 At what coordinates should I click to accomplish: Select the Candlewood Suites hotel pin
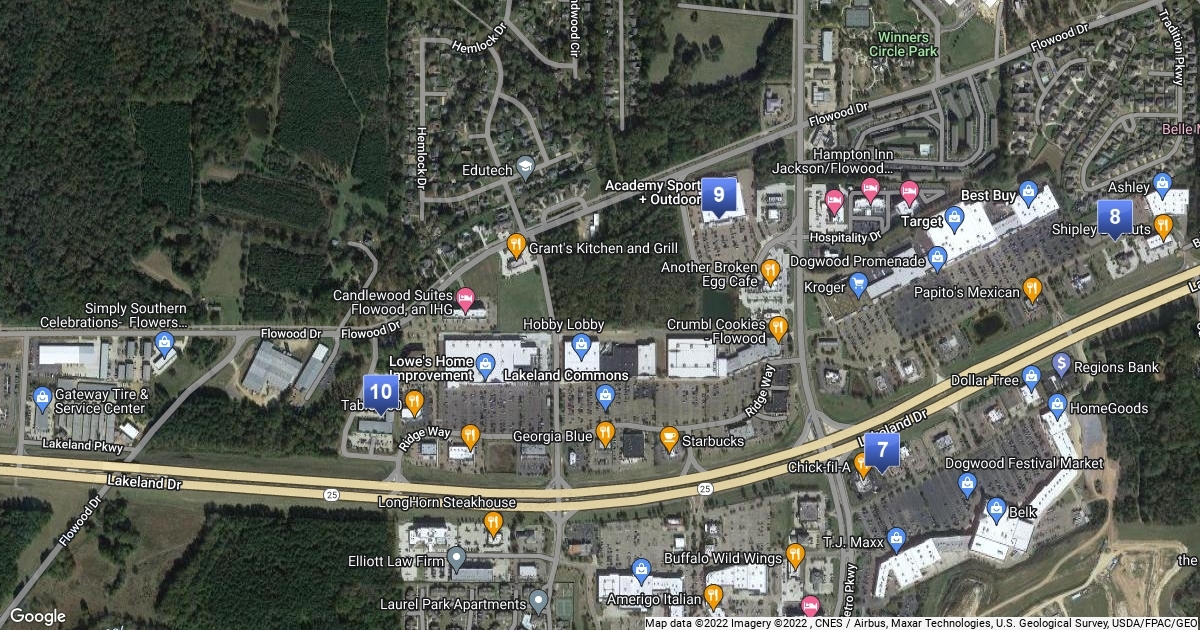(x=465, y=298)
